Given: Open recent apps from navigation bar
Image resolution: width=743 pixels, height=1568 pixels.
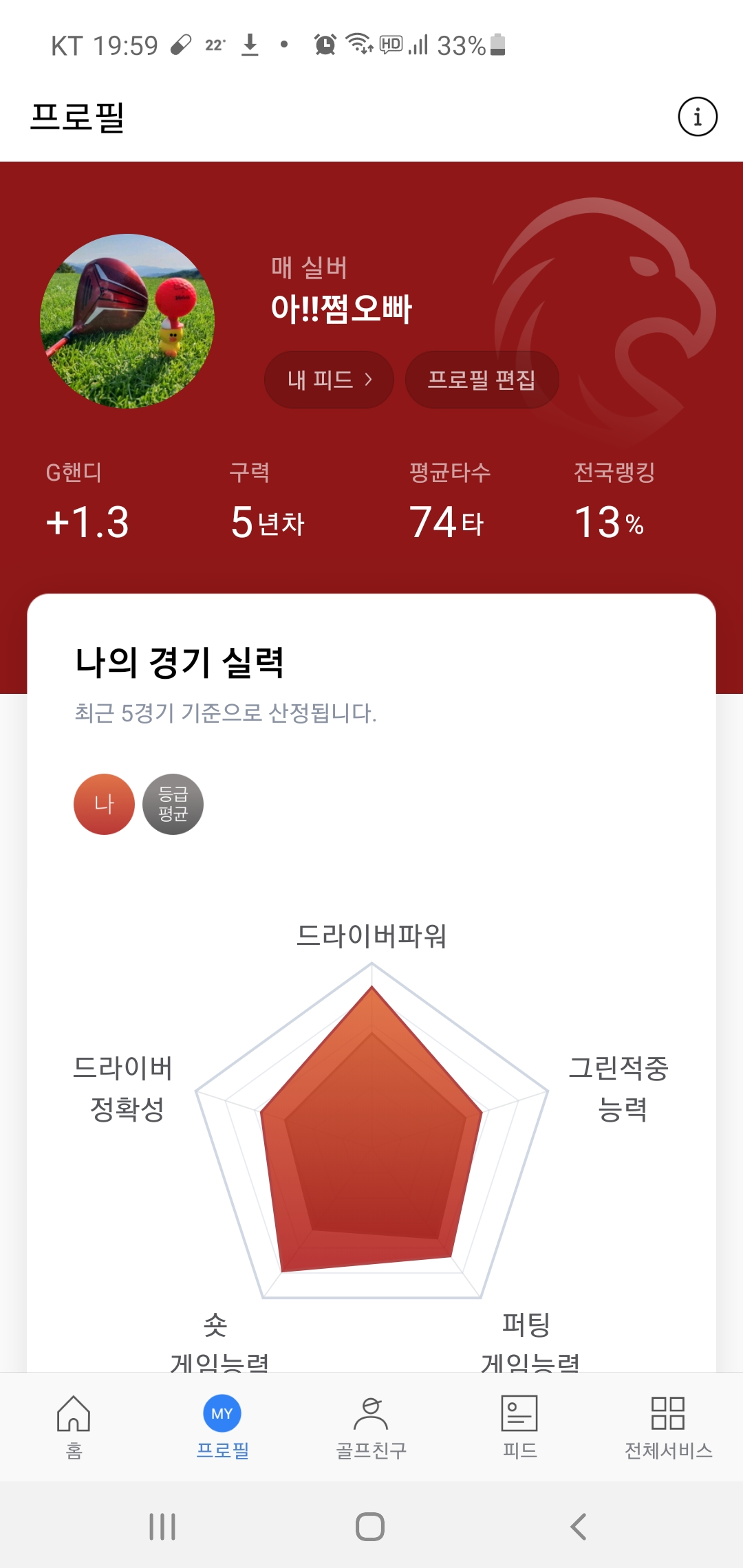Looking at the screenshot, I should click(x=163, y=1527).
